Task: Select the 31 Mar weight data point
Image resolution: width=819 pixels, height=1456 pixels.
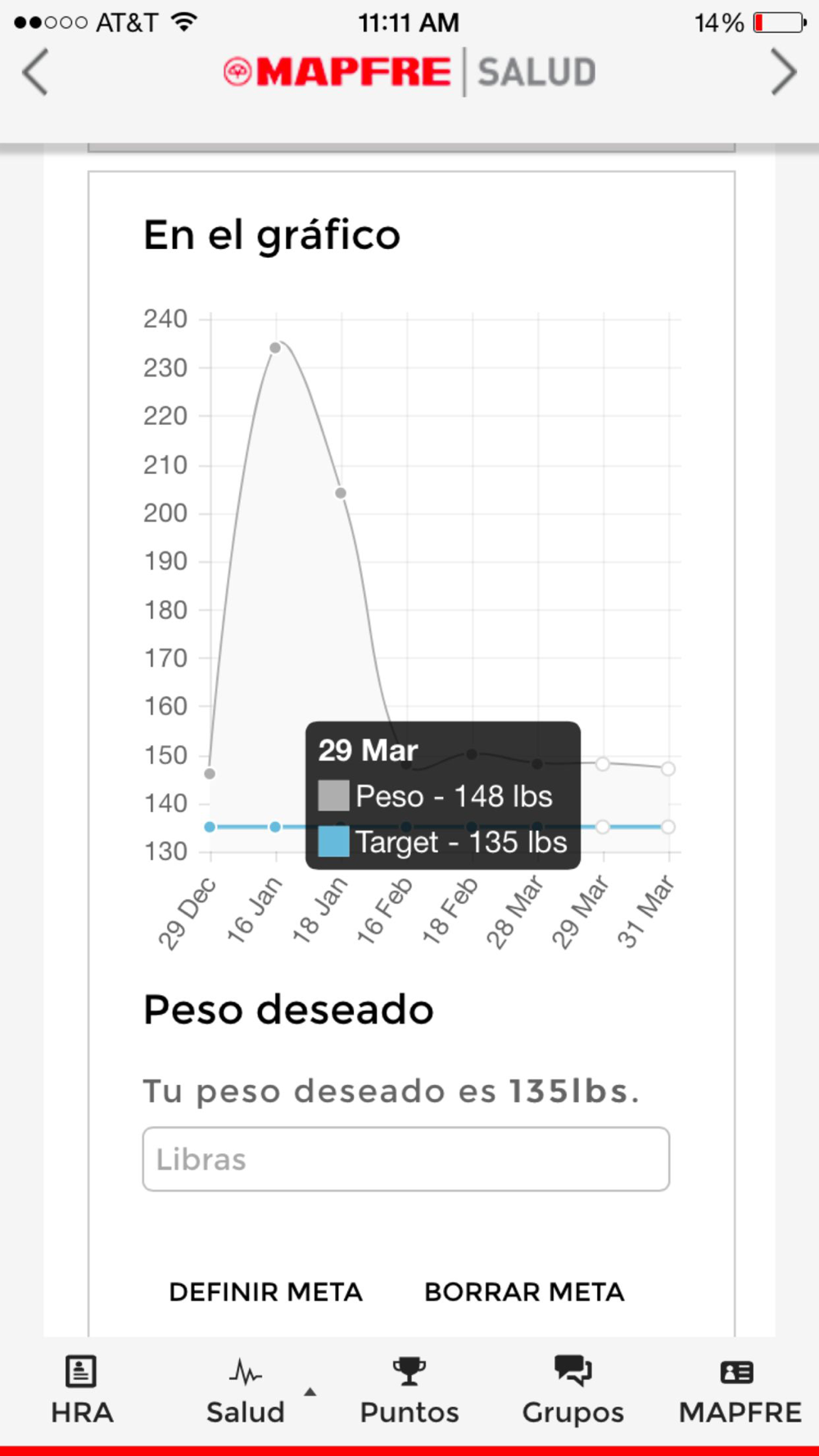Action: (668, 769)
